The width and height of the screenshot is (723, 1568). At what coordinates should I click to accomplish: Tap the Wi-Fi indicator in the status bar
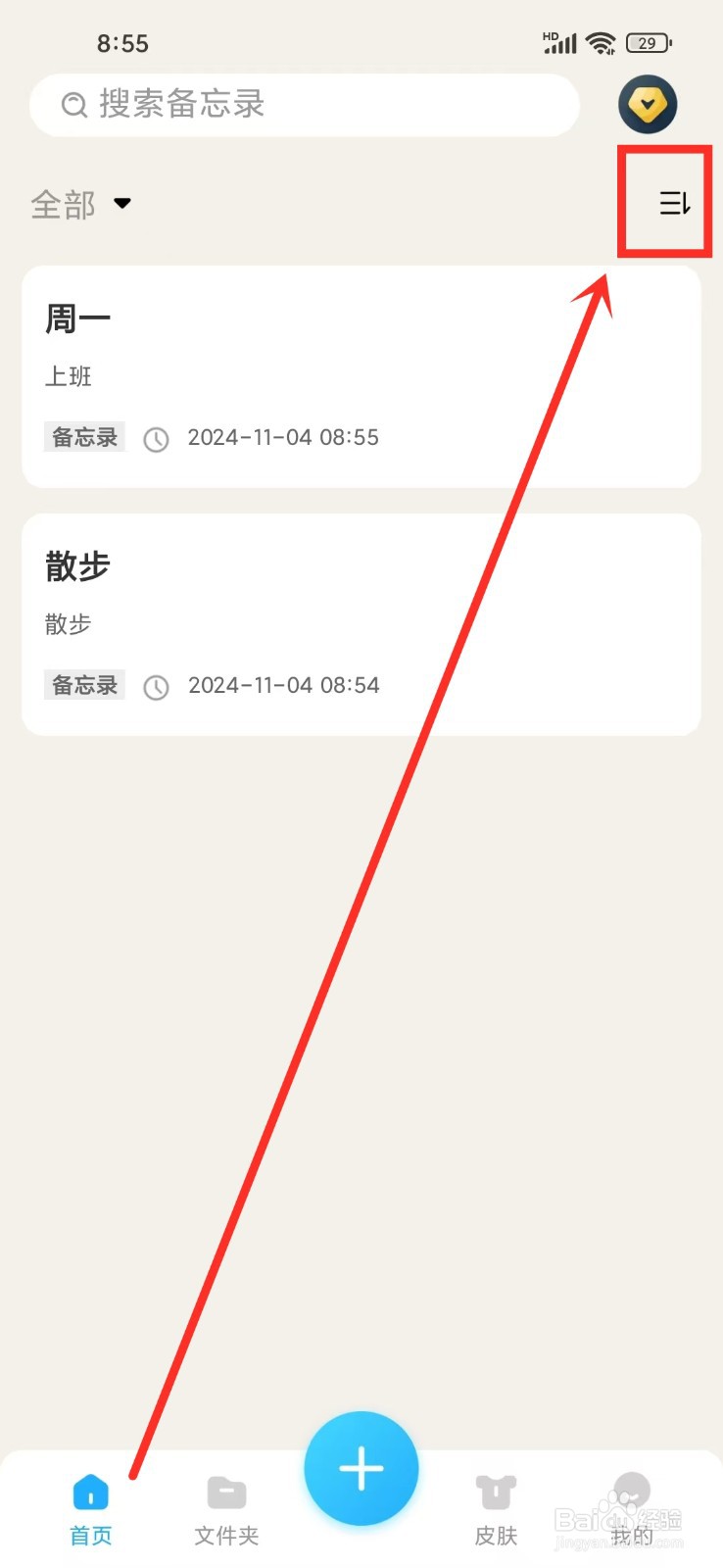(601, 42)
